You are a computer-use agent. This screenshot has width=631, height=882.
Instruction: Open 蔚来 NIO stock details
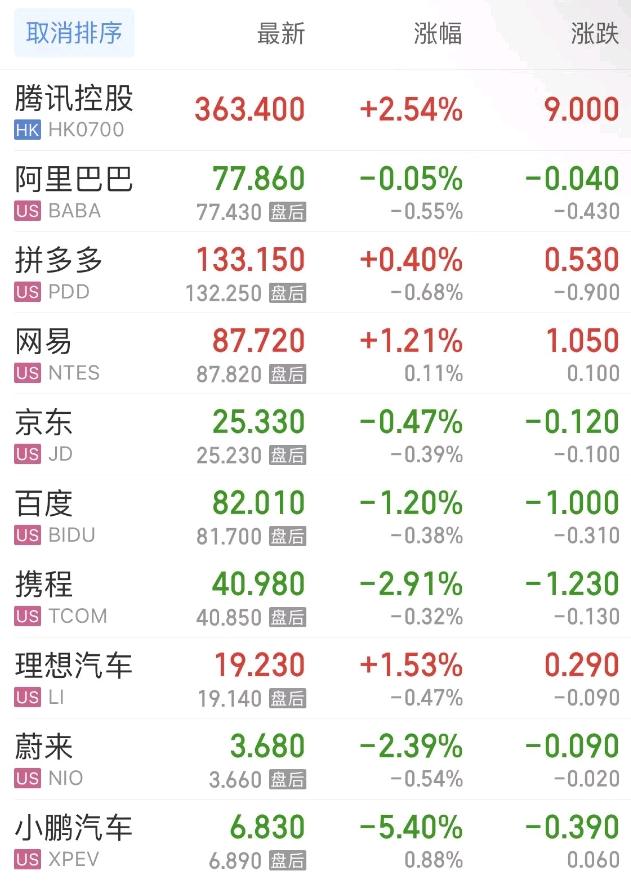50,758
